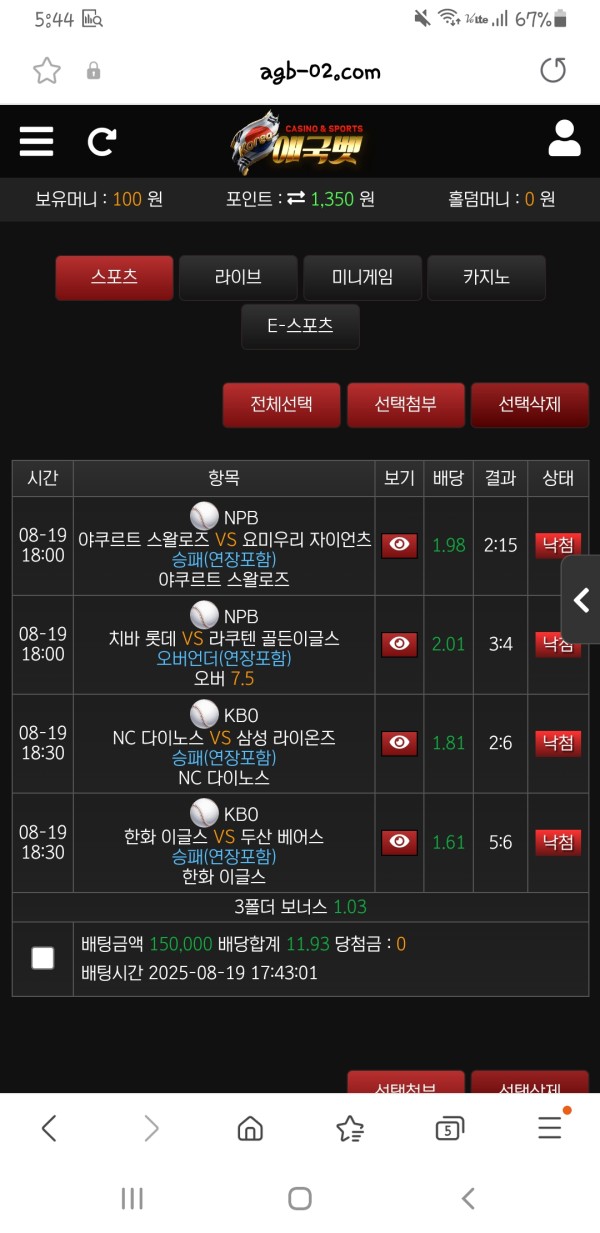Select the 카지노 tab
This screenshot has height=1233, width=600.
(x=486, y=278)
